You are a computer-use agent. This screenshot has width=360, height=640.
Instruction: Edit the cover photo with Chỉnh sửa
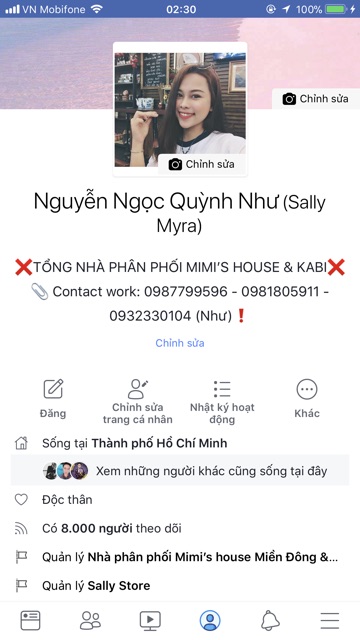pyautogui.click(x=316, y=99)
